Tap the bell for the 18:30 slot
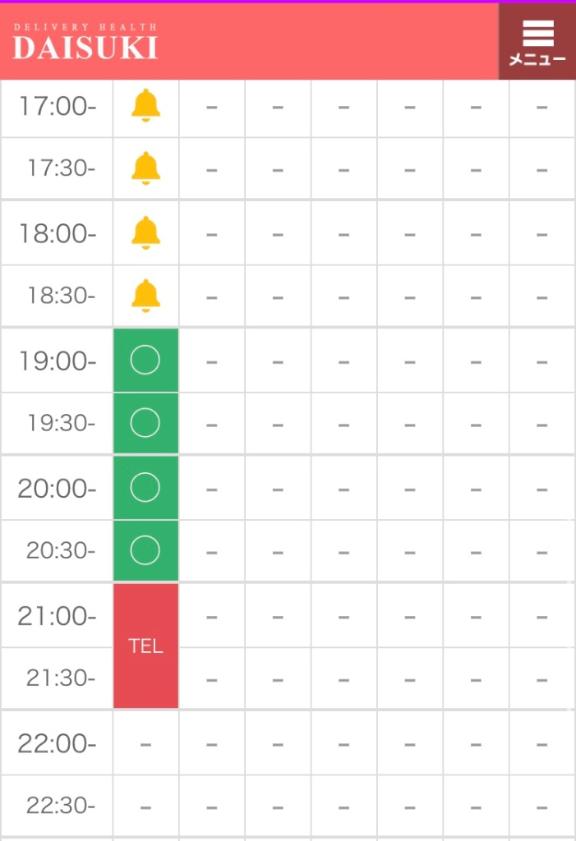576x841 pixels. [146, 296]
